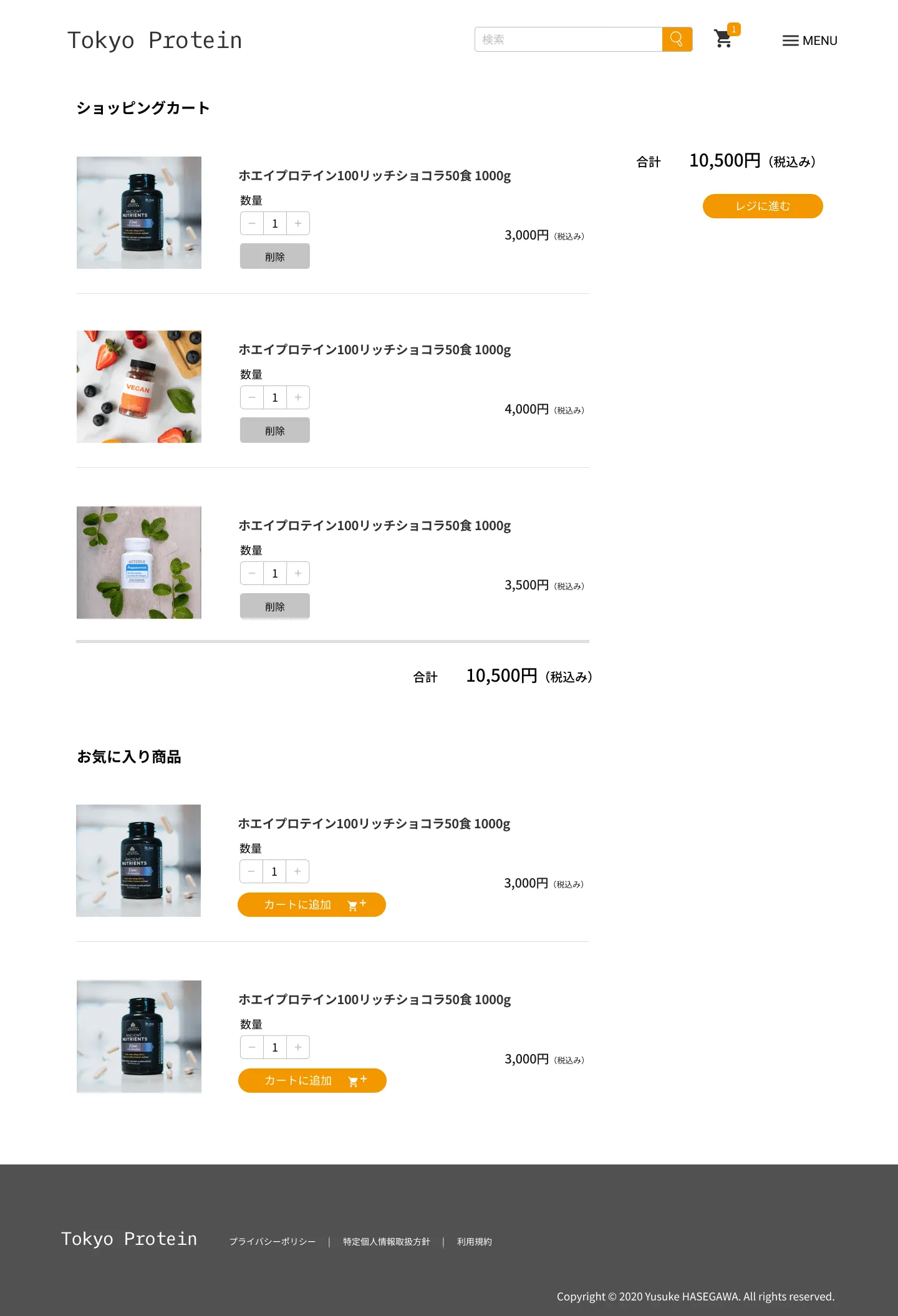Increase quantity of the 3,500円 cart item
The height and width of the screenshot is (1316, 898).
click(298, 573)
